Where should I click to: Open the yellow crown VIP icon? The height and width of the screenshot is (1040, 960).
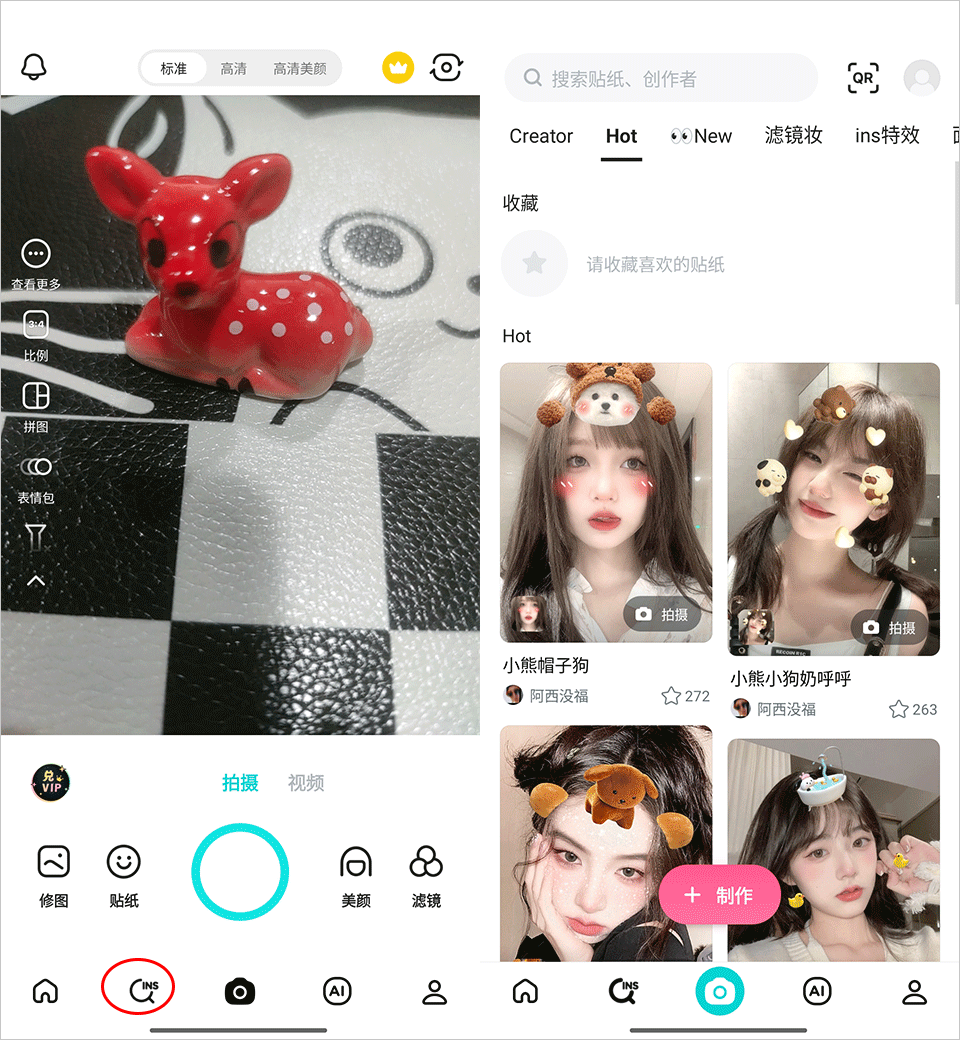(398, 68)
